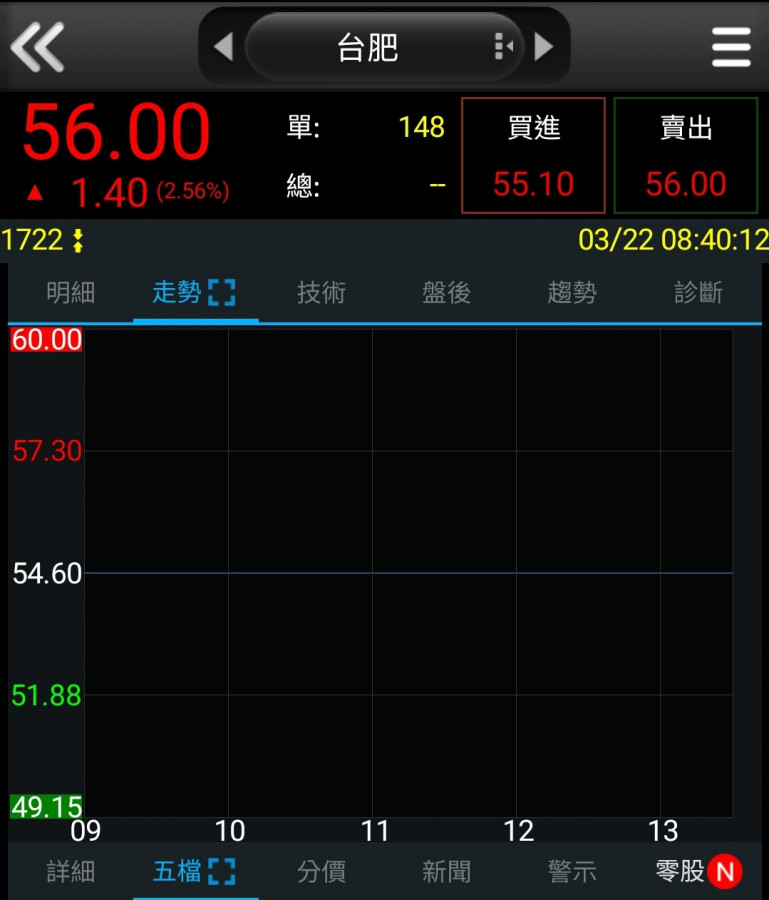Viewport: 769px width, 900px height.
Task: Switch to the previous stock
Action: tap(223, 46)
